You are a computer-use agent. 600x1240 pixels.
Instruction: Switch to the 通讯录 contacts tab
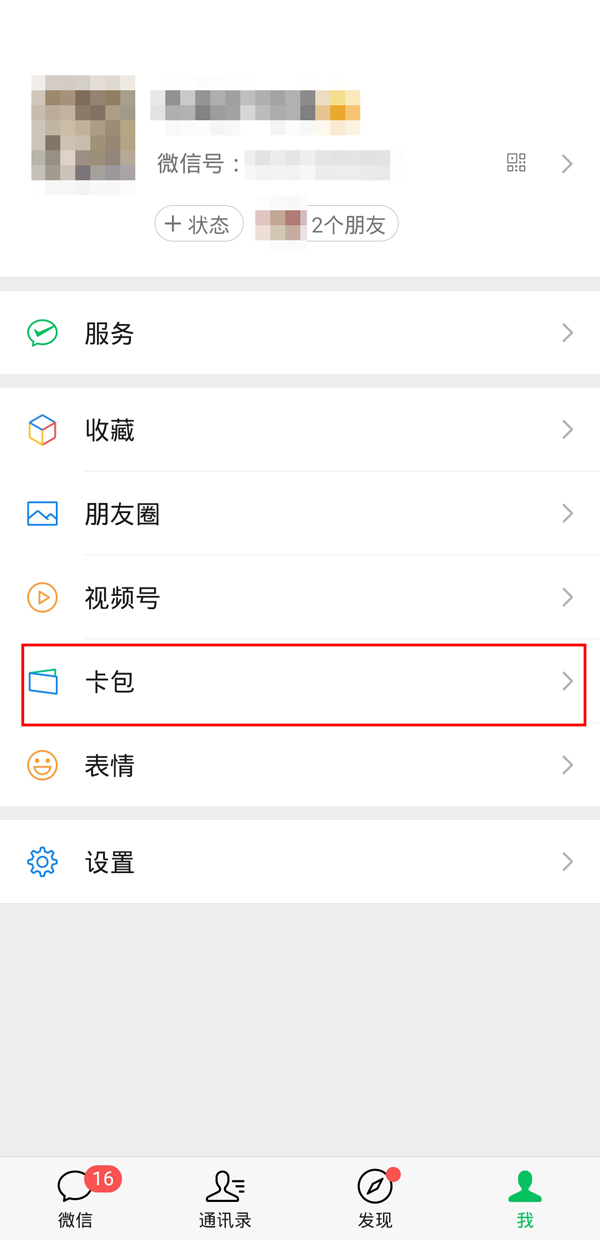pos(225,1198)
